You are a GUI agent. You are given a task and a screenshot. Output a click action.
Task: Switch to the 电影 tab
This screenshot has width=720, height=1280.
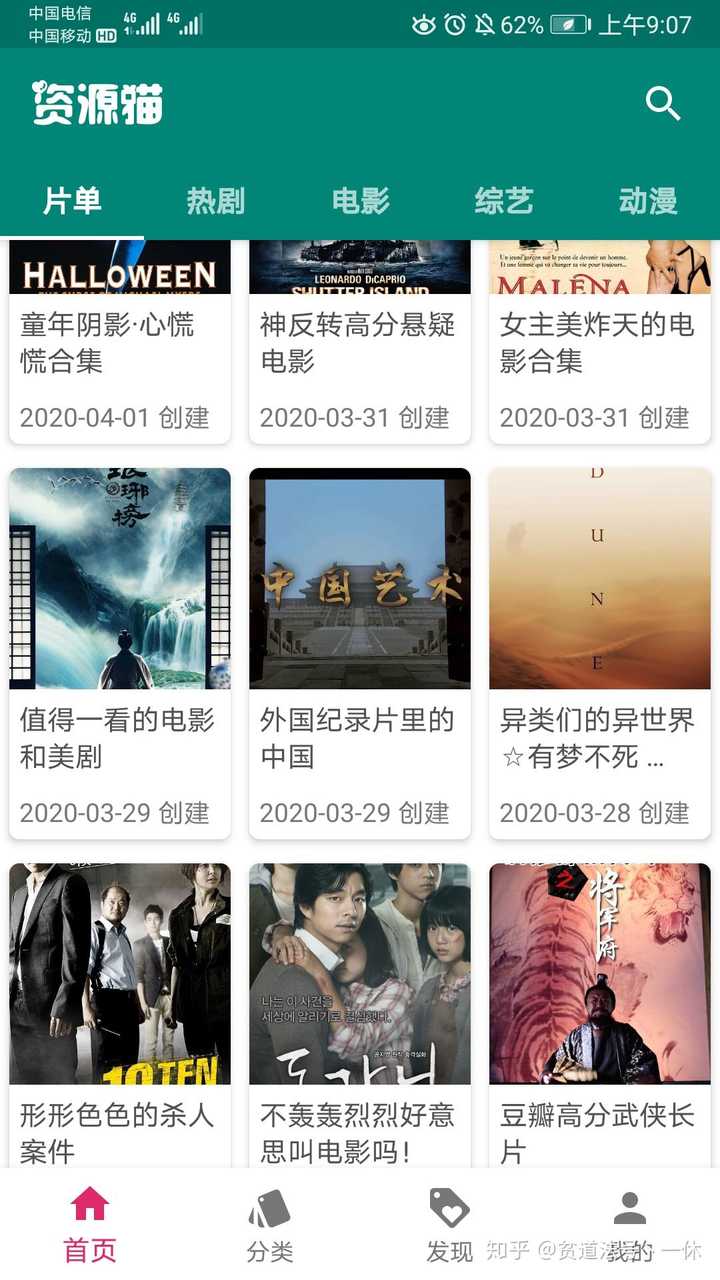tap(360, 201)
